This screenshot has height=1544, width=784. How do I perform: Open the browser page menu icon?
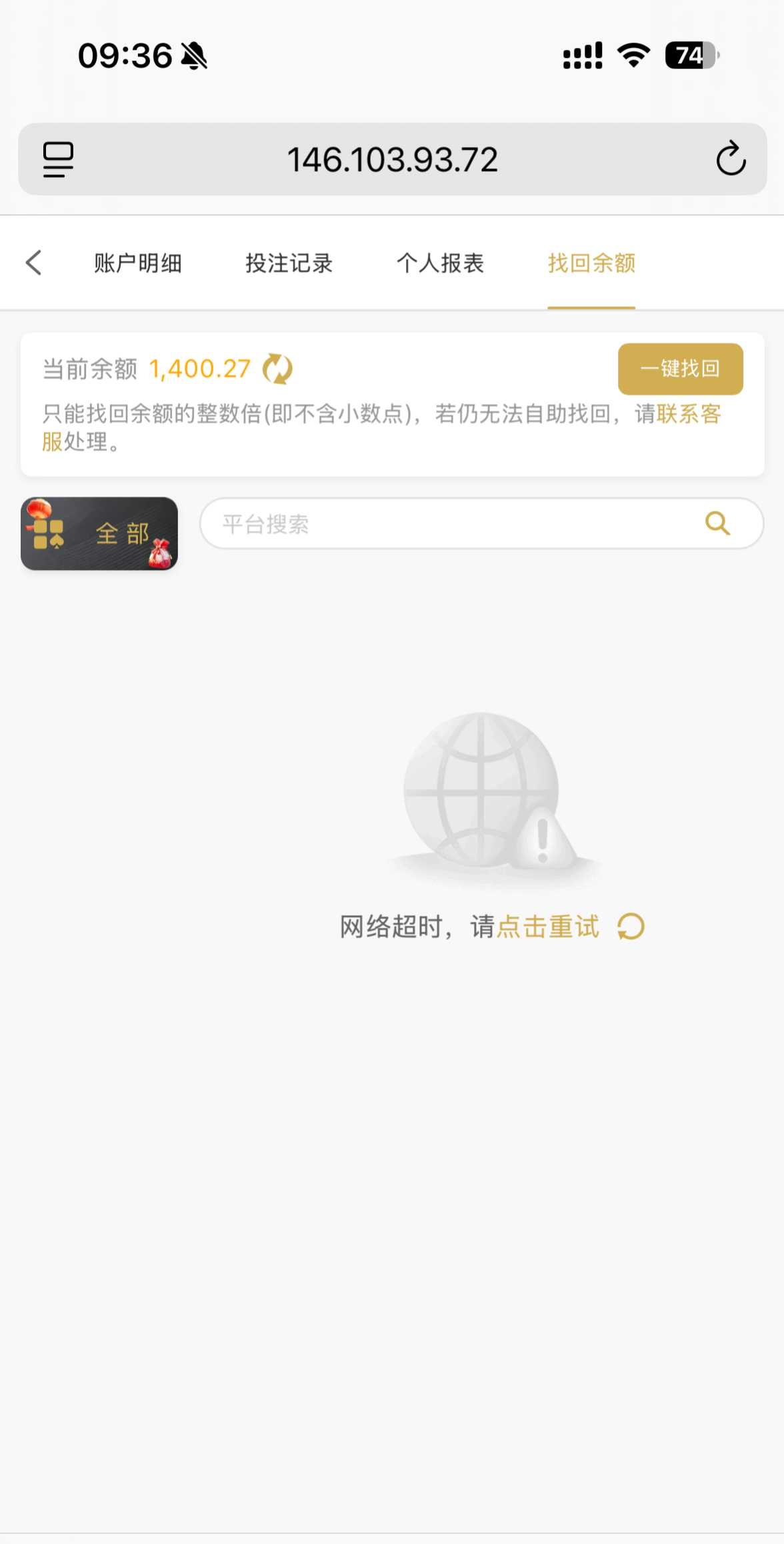click(x=58, y=159)
